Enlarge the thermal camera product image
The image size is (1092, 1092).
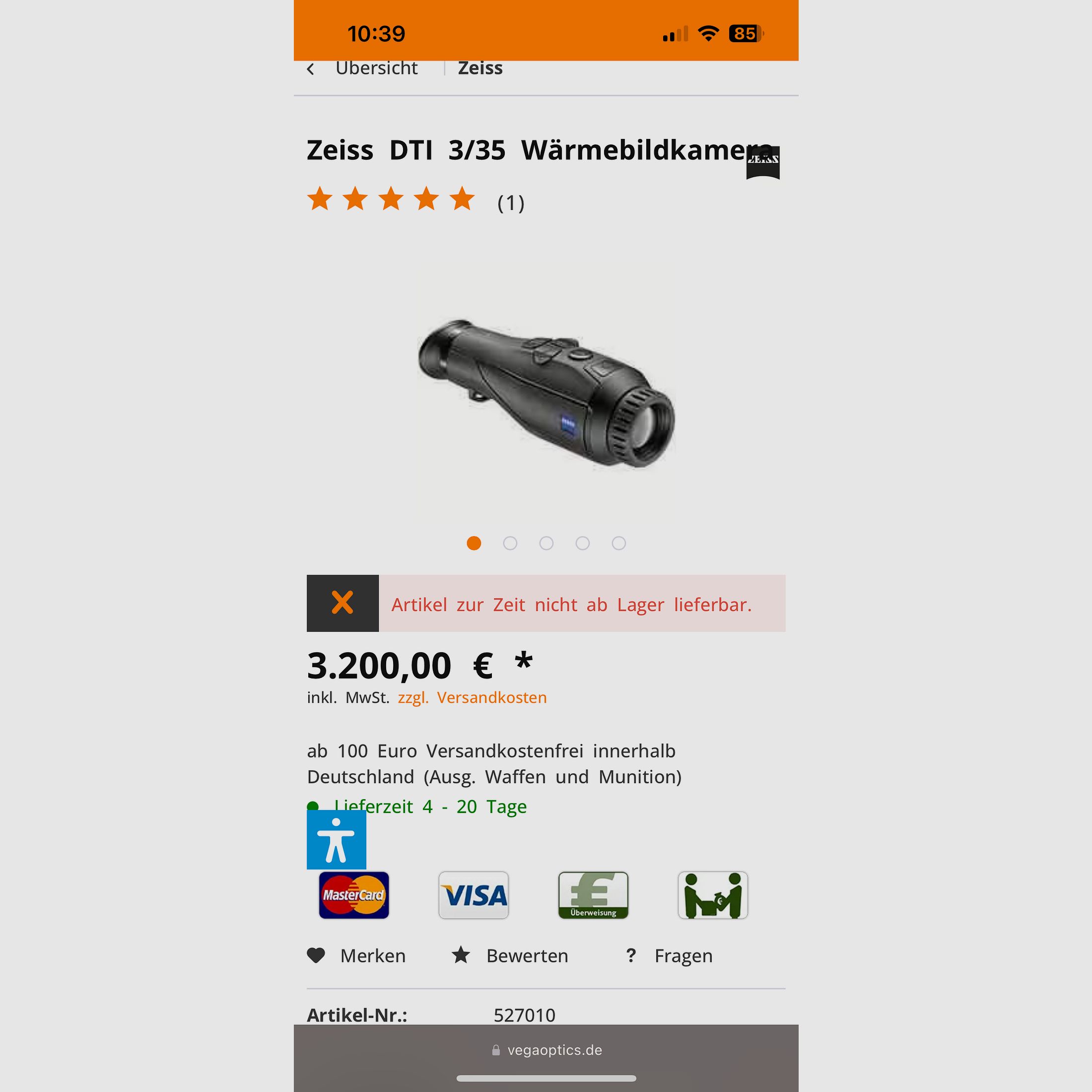tap(546, 394)
